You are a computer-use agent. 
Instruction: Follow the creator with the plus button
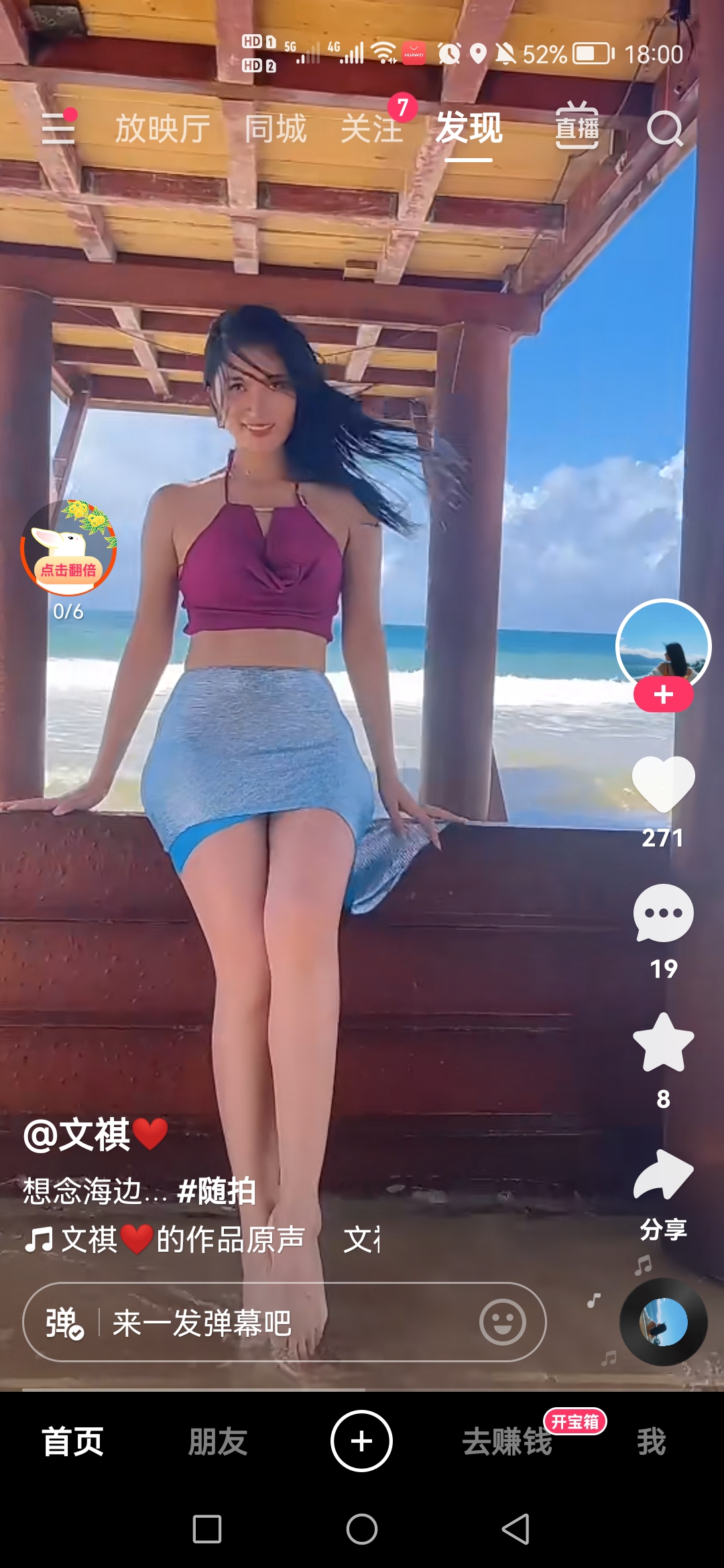click(663, 694)
